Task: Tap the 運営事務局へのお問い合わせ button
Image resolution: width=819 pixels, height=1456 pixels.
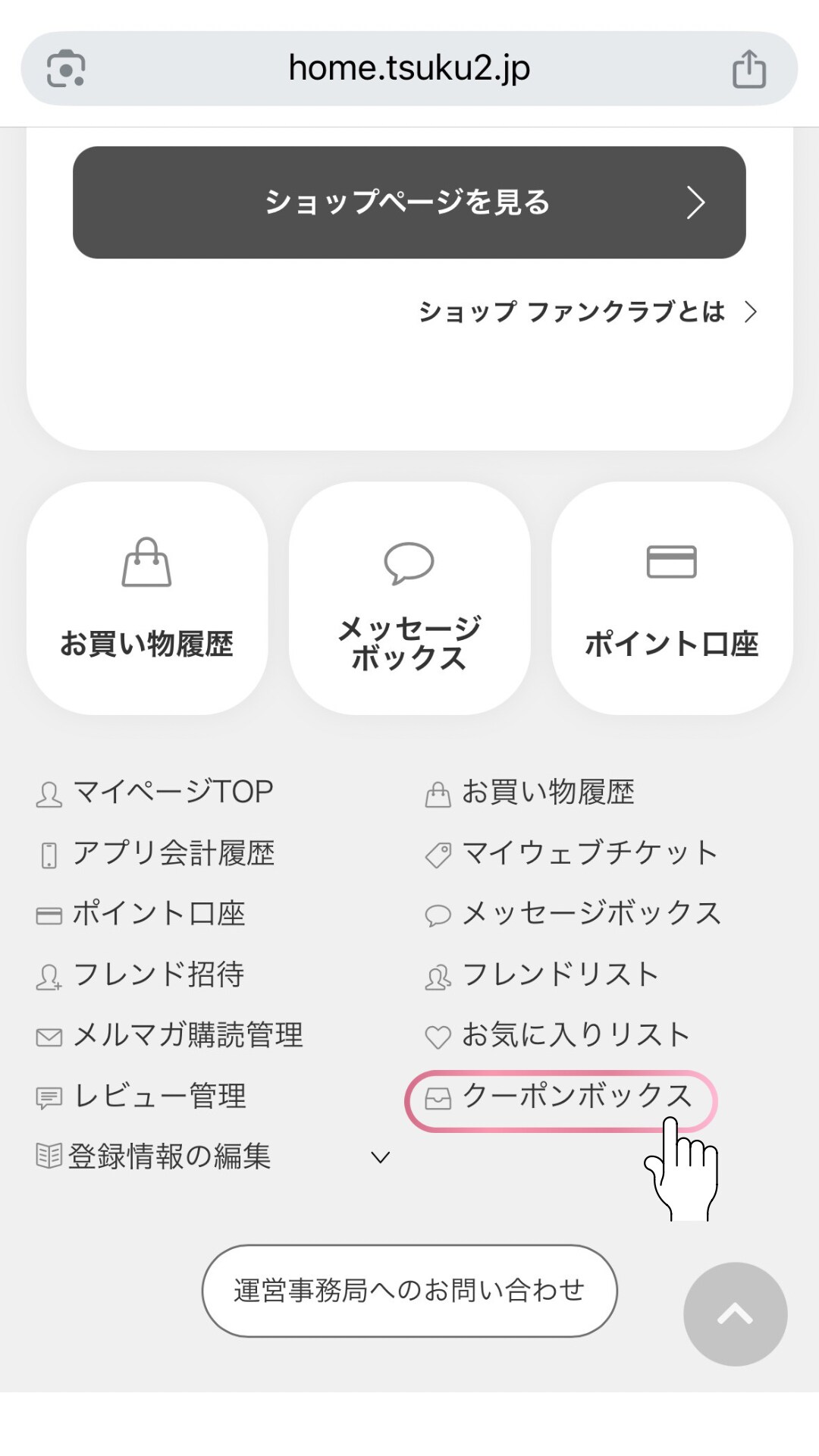Action: tap(409, 1290)
